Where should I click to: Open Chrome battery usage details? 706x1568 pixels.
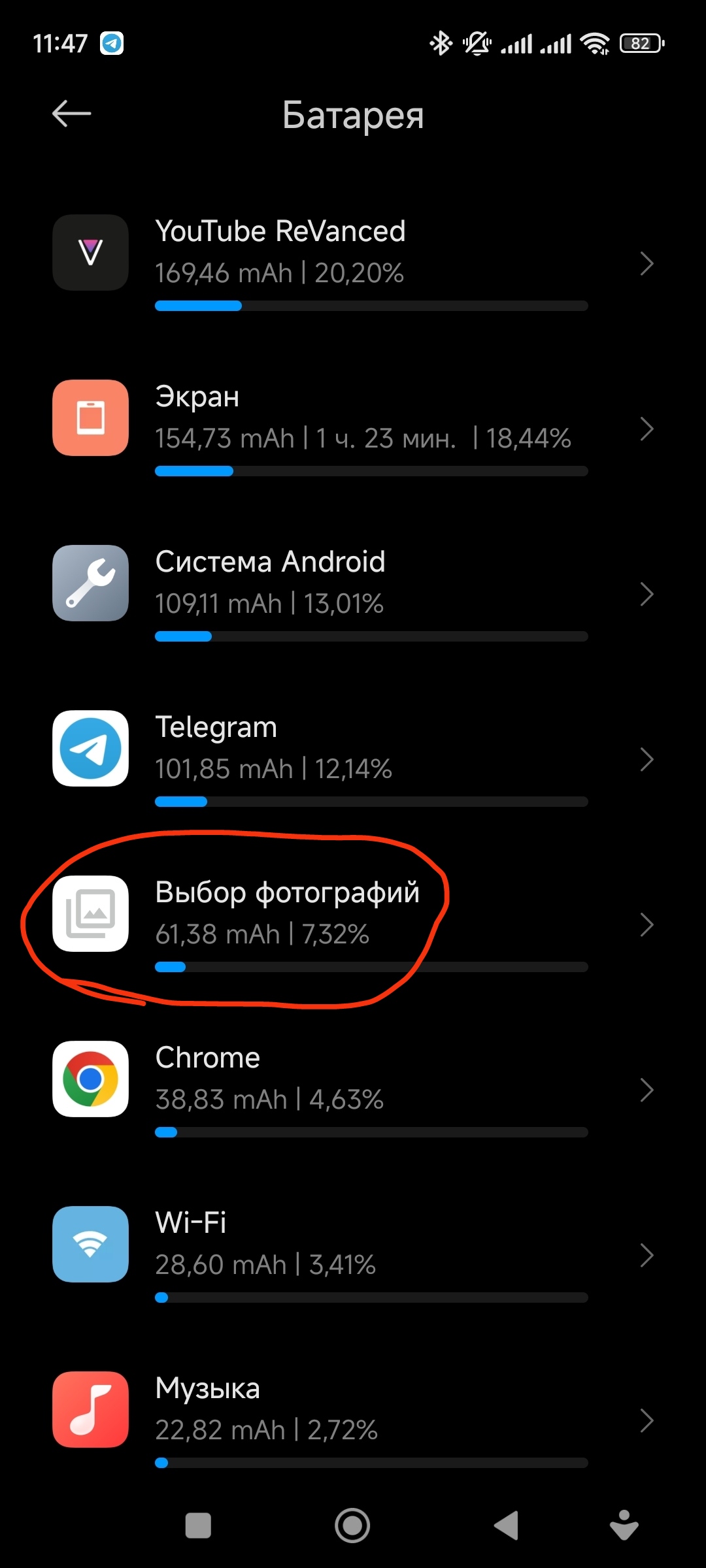coord(353,1089)
